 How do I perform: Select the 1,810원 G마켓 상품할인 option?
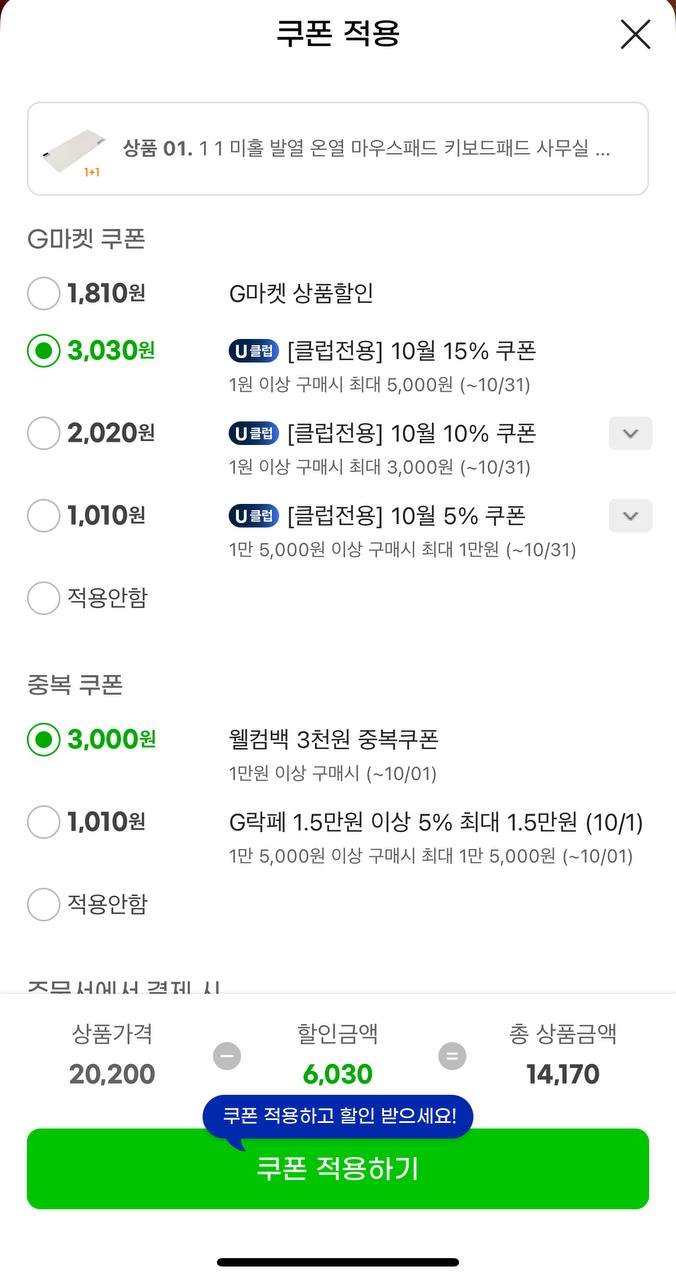44,294
